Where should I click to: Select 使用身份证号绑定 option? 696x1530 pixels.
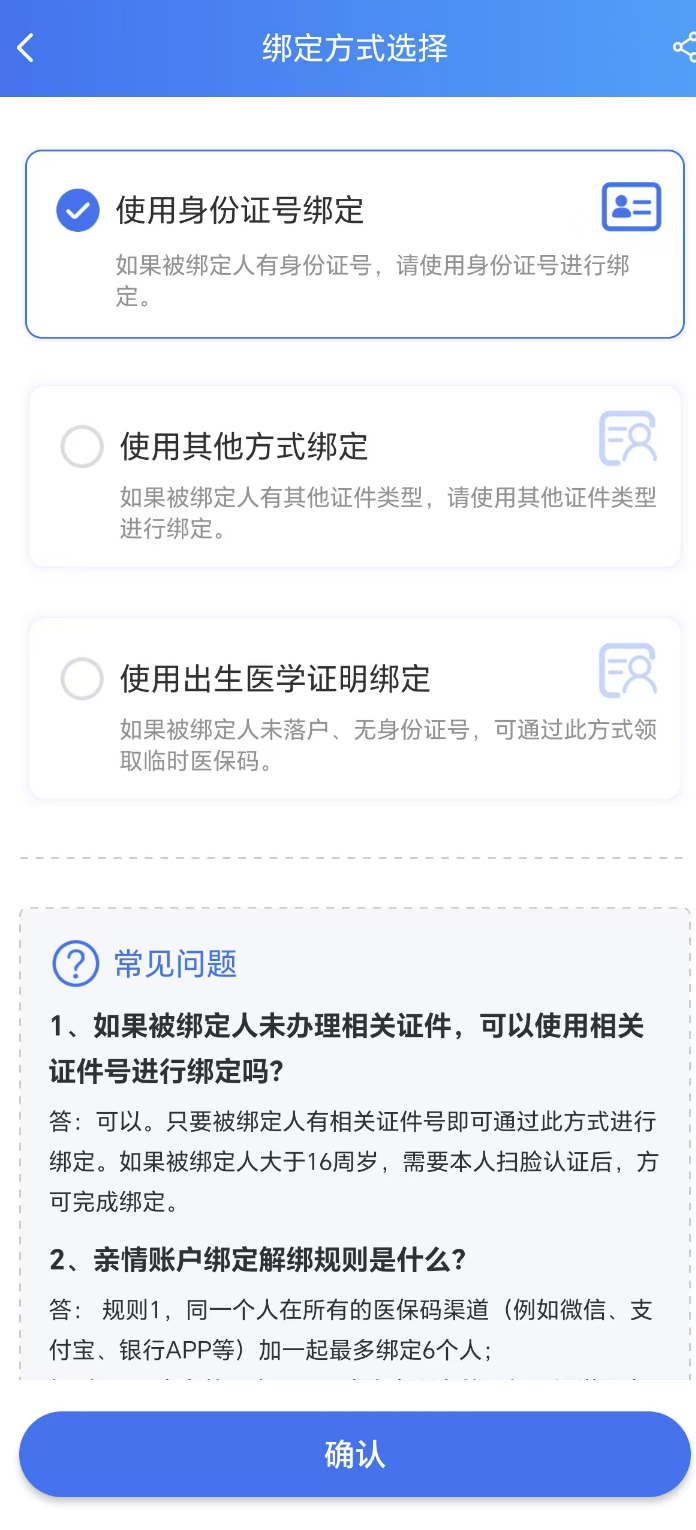pyautogui.click(x=355, y=244)
